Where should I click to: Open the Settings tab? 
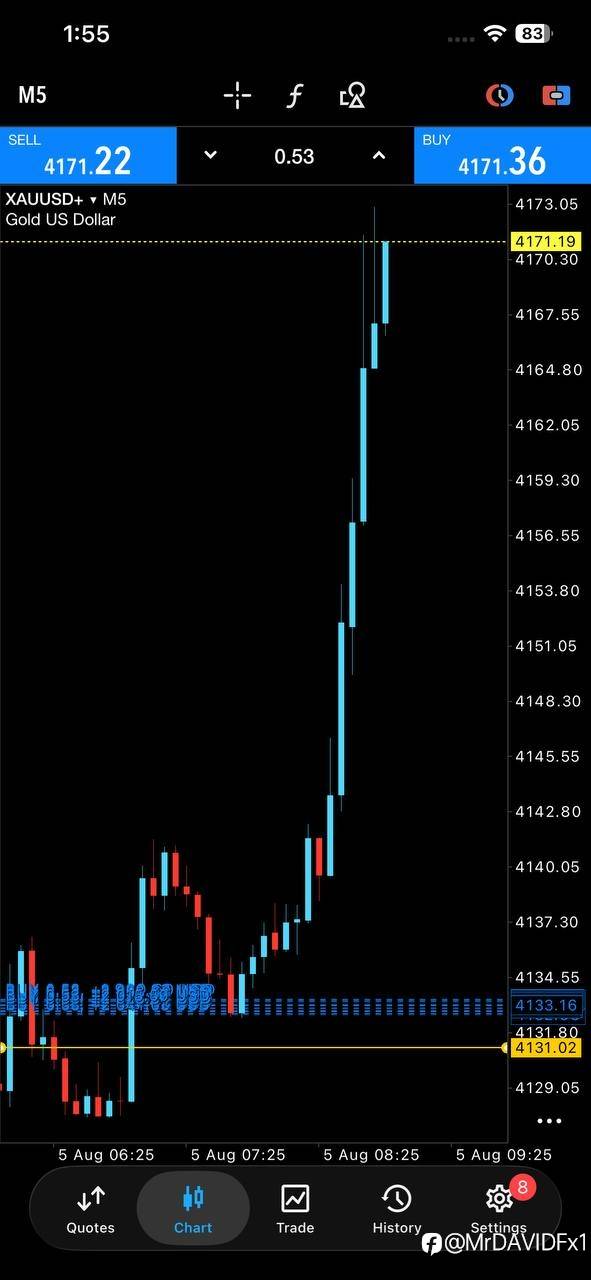point(499,1208)
